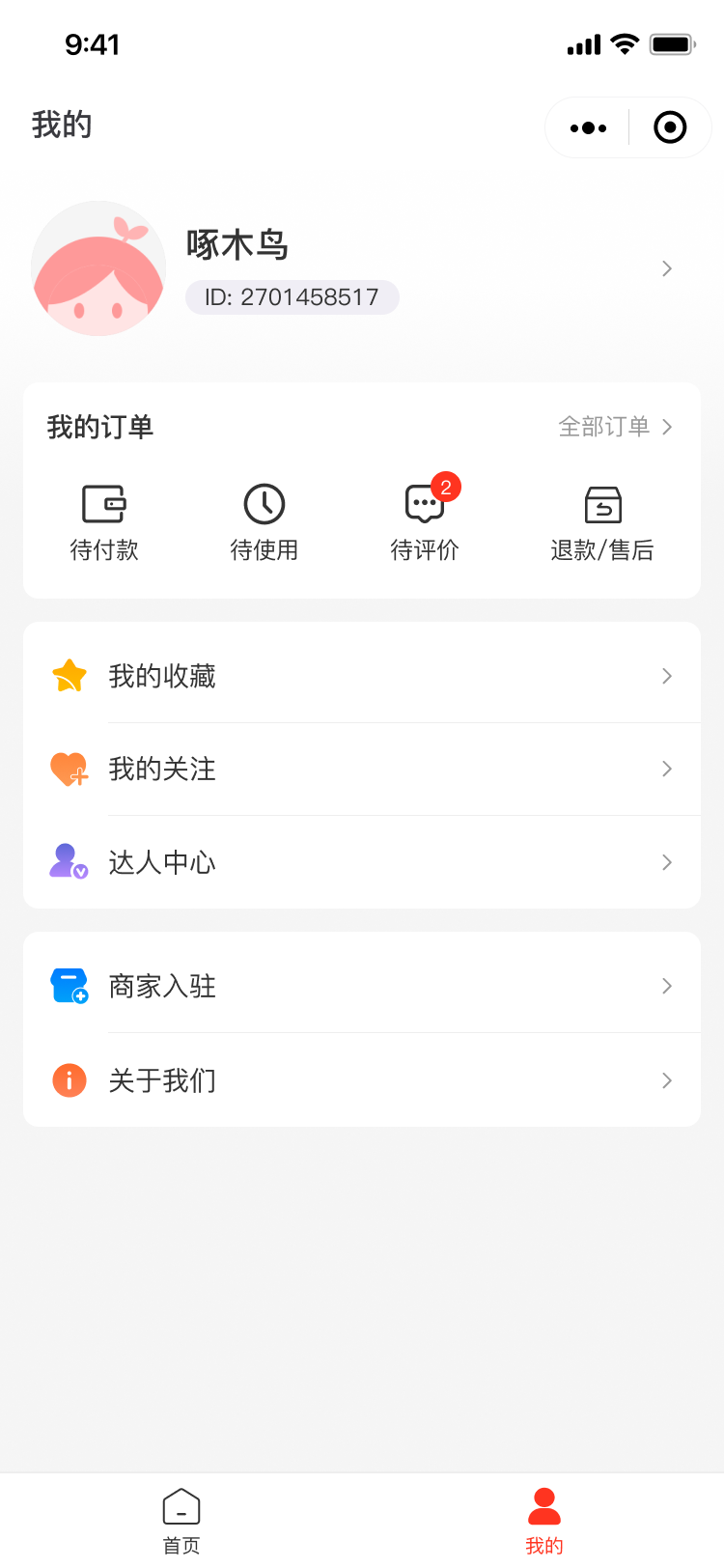Open 商家入驻 row
The height and width of the screenshot is (1568, 724).
click(x=362, y=986)
